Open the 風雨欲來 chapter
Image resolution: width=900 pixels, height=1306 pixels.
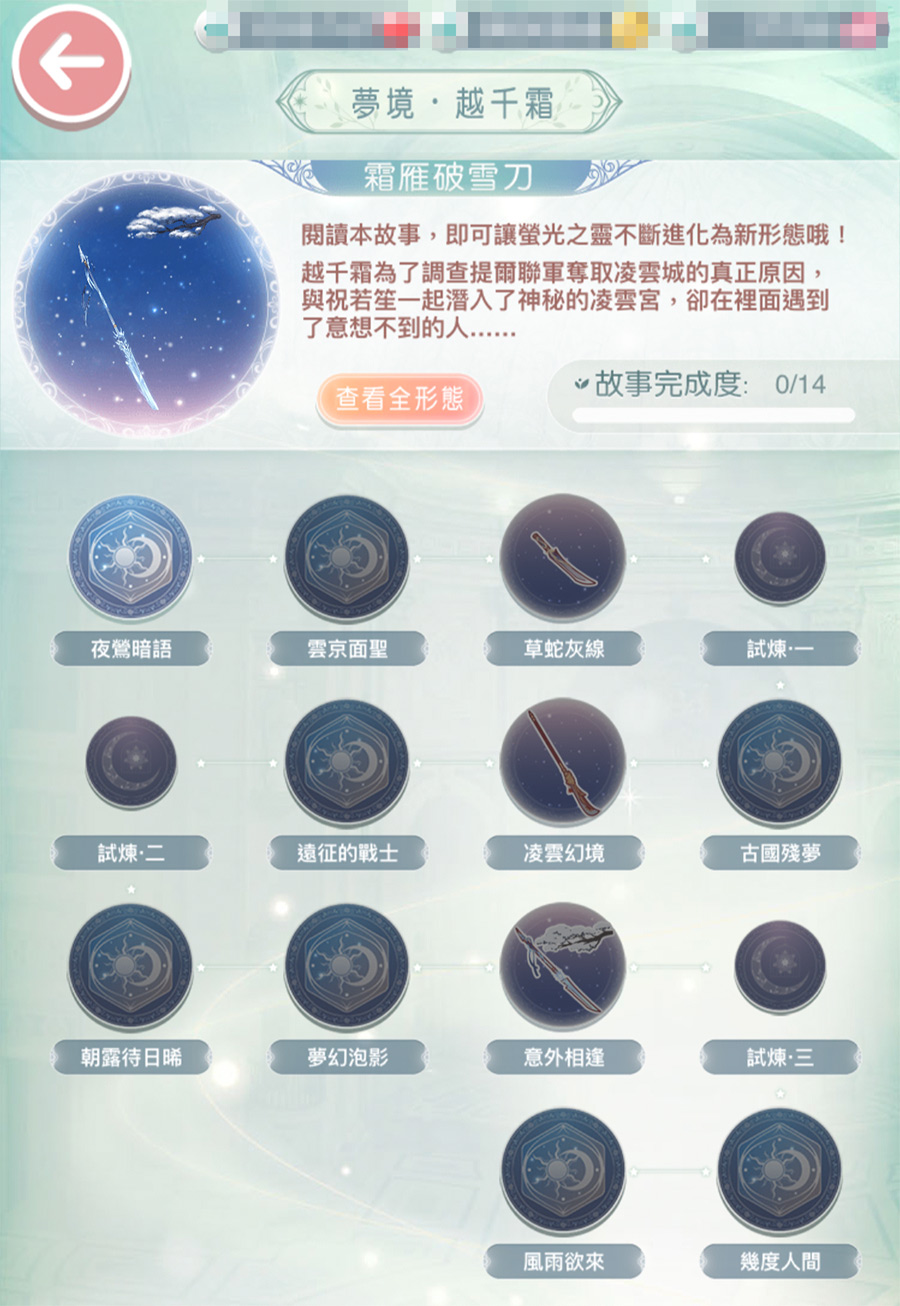click(562, 1170)
